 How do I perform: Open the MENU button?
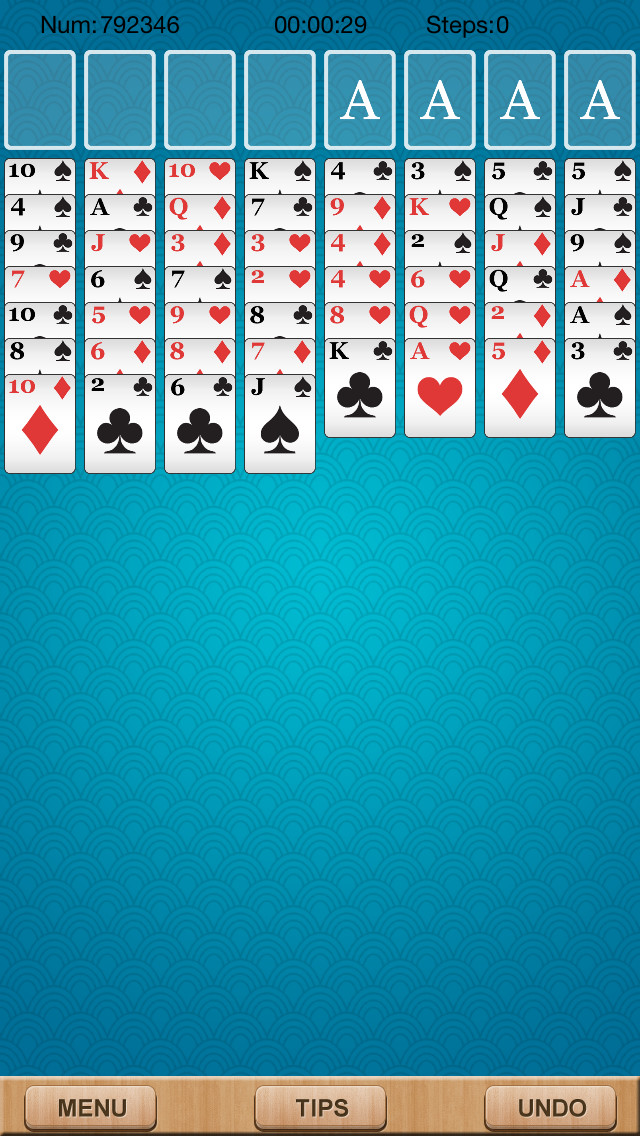91,1107
